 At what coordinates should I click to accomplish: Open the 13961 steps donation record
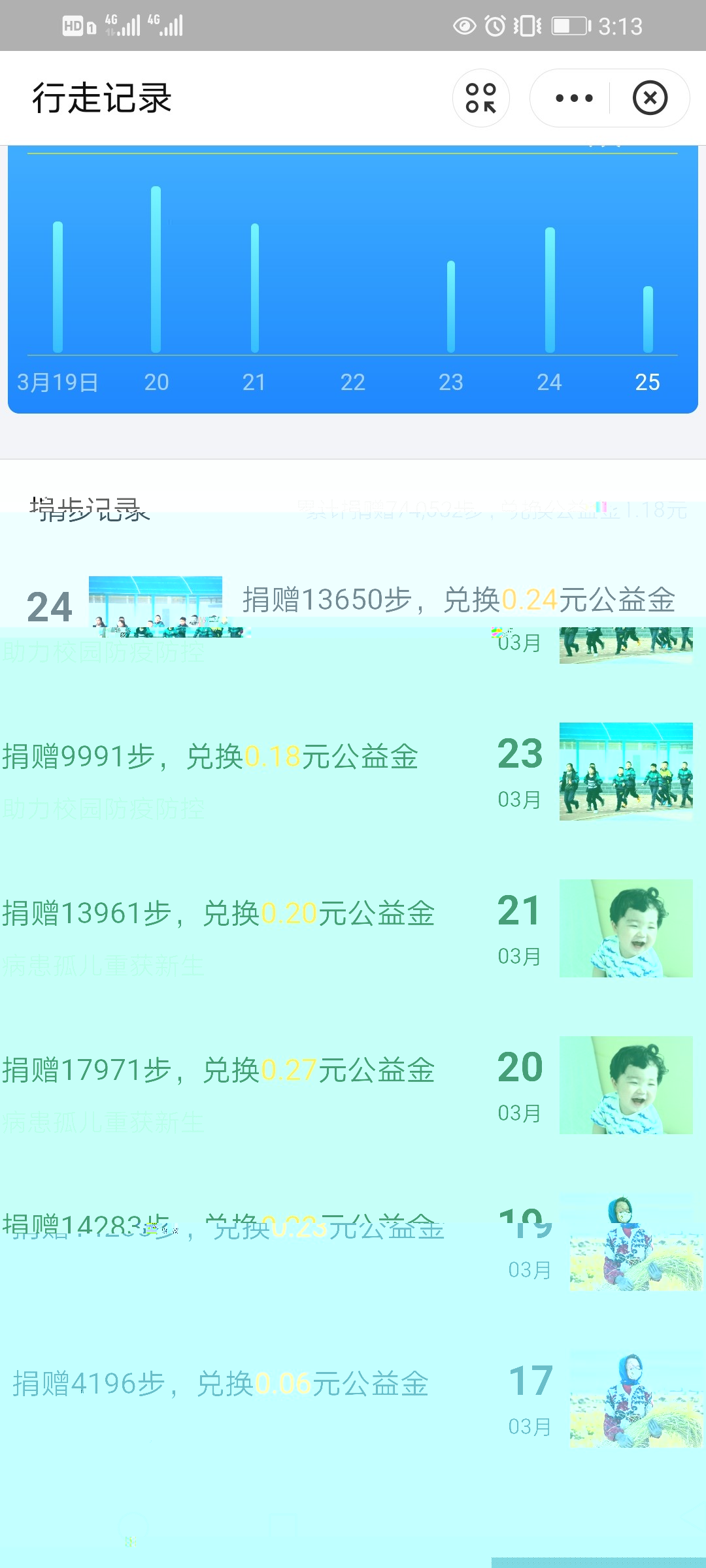tap(218, 914)
